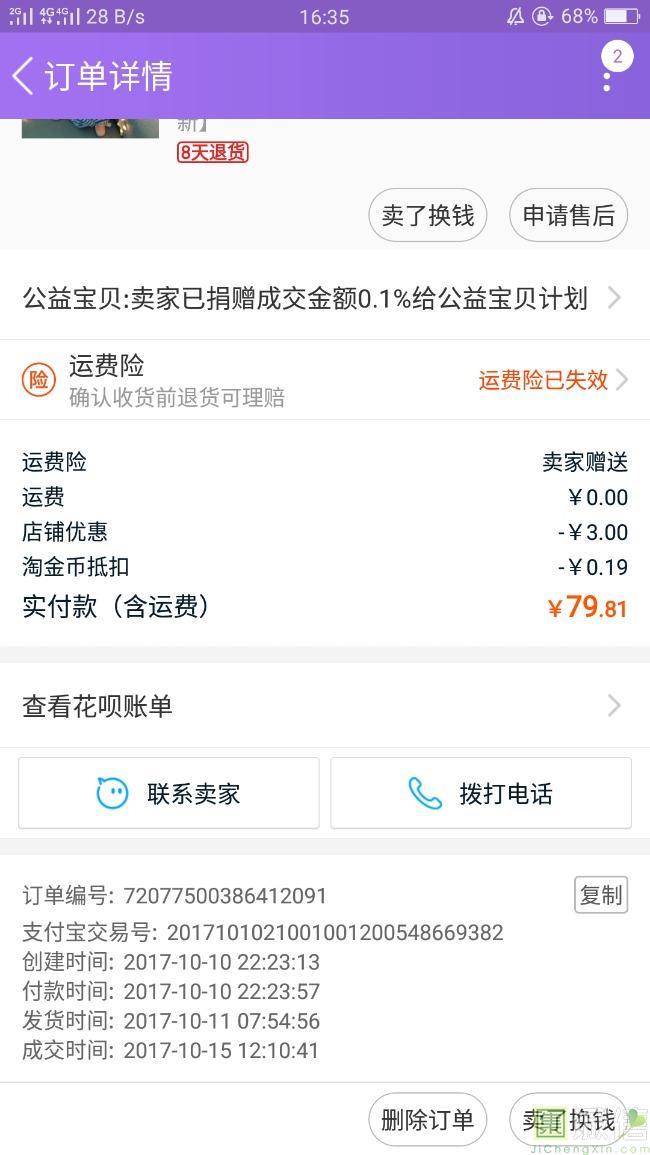Viewport: 650px width, 1155px height.
Task: Copy the order number with 复制
Action: click(601, 895)
